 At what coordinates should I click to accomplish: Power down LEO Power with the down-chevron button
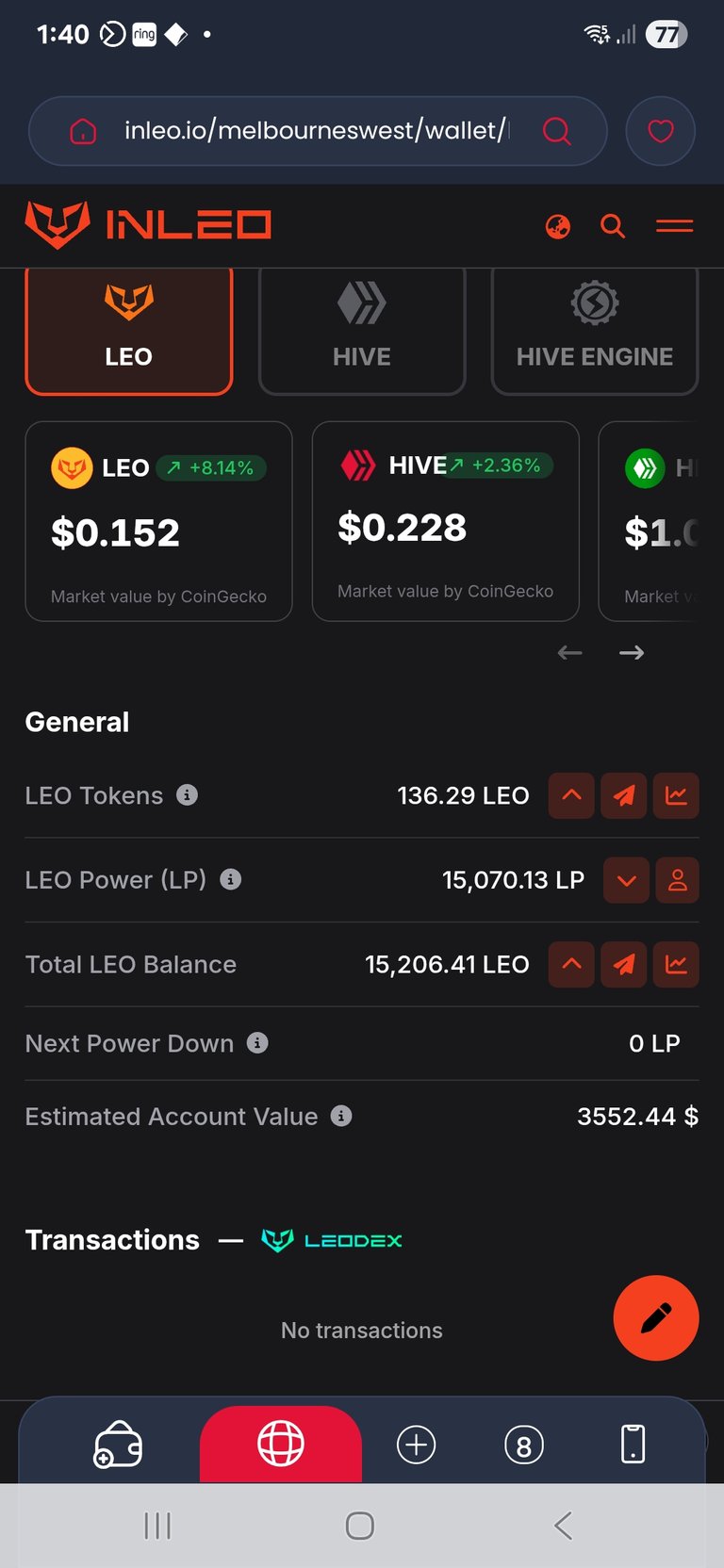(x=626, y=880)
